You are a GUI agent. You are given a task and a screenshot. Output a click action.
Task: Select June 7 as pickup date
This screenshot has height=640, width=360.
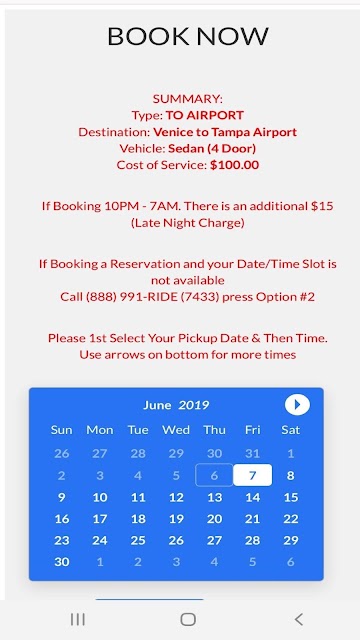[x=252, y=475]
